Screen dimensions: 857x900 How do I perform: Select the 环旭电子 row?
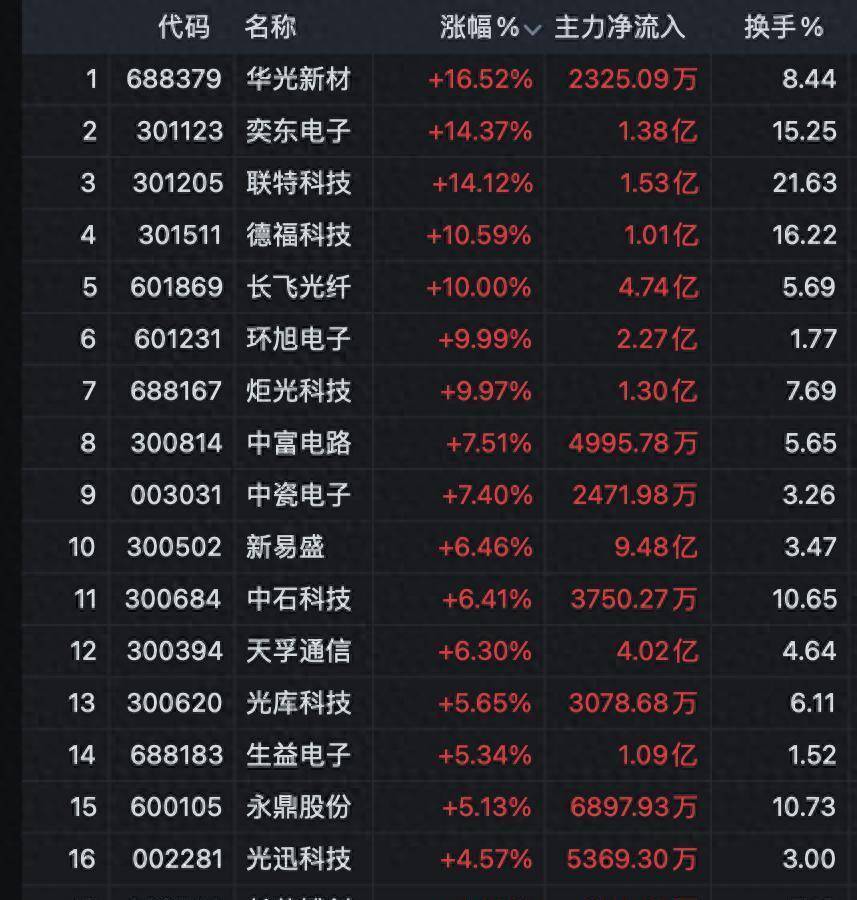click(298, 339)
